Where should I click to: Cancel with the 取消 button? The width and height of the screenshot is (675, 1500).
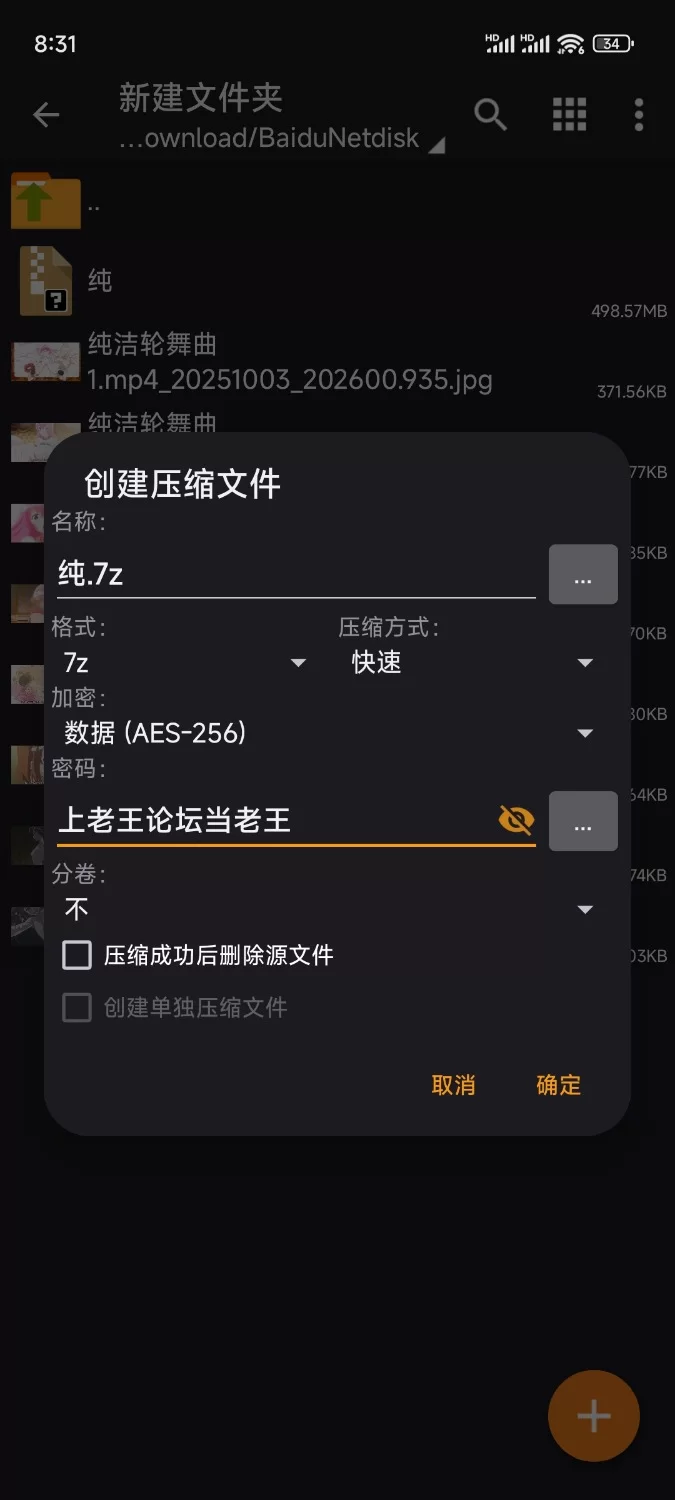tap(453, 1085)
